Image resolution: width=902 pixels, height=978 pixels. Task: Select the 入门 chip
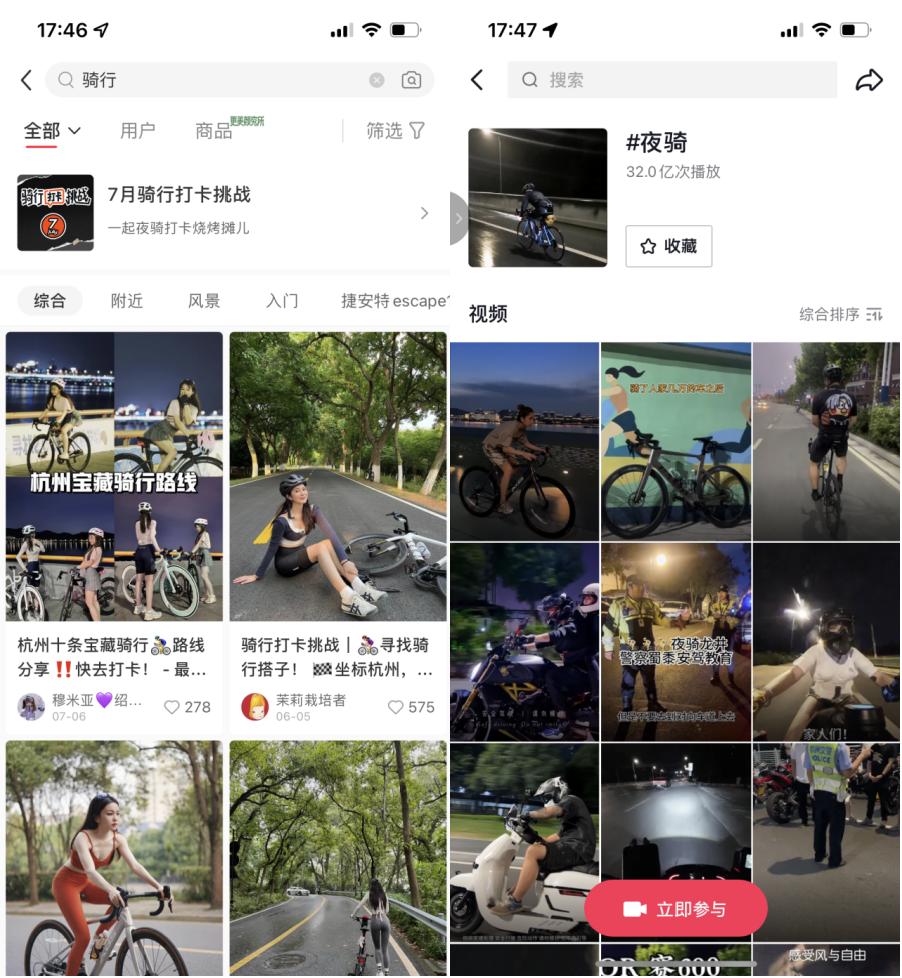(x=281, y=301)
